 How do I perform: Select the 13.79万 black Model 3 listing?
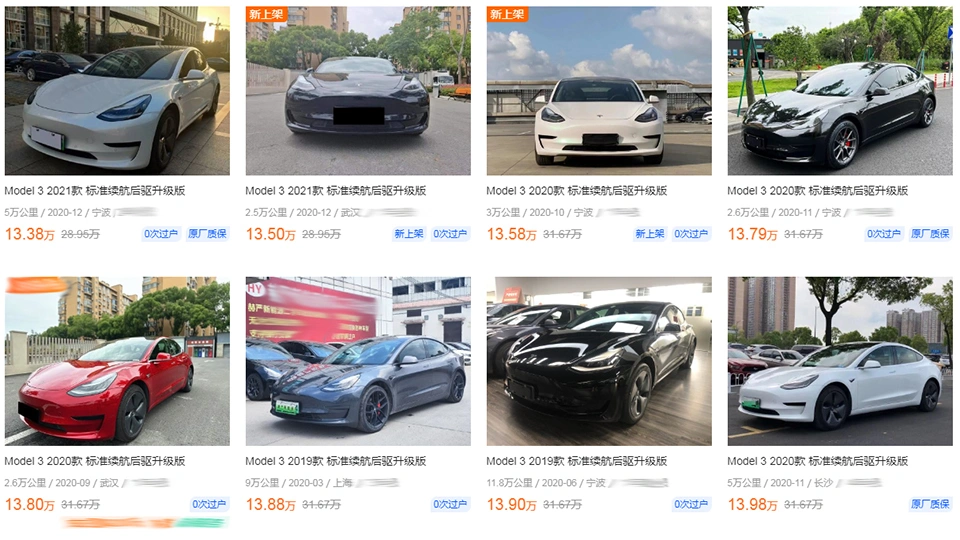click(840, 92)
